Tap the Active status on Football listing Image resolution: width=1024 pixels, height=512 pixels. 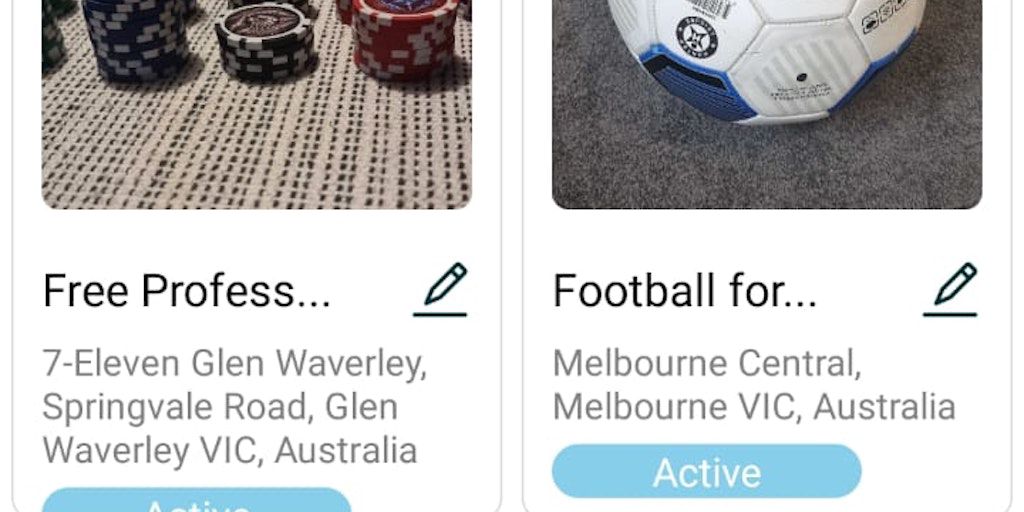tap(706, 472)
